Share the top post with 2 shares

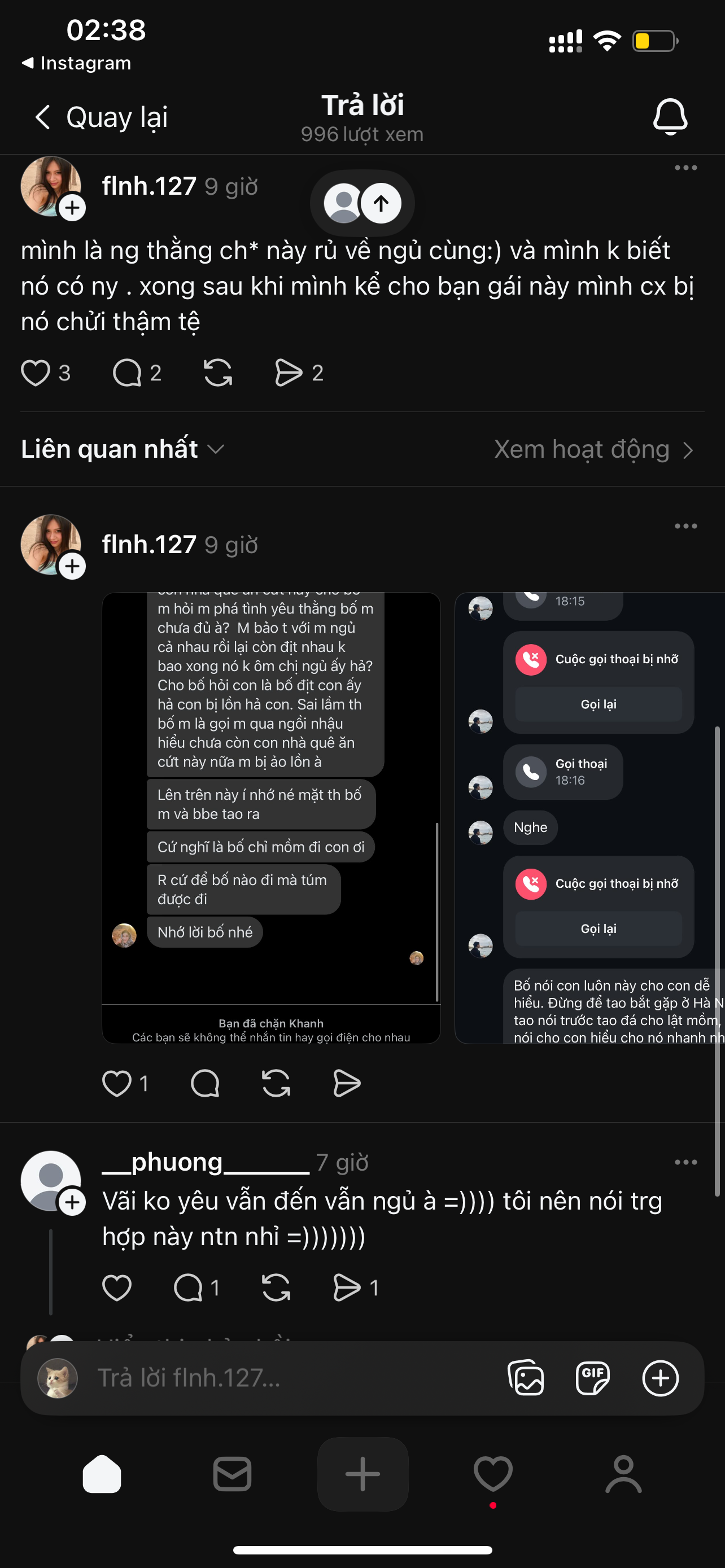click(288, 373)
